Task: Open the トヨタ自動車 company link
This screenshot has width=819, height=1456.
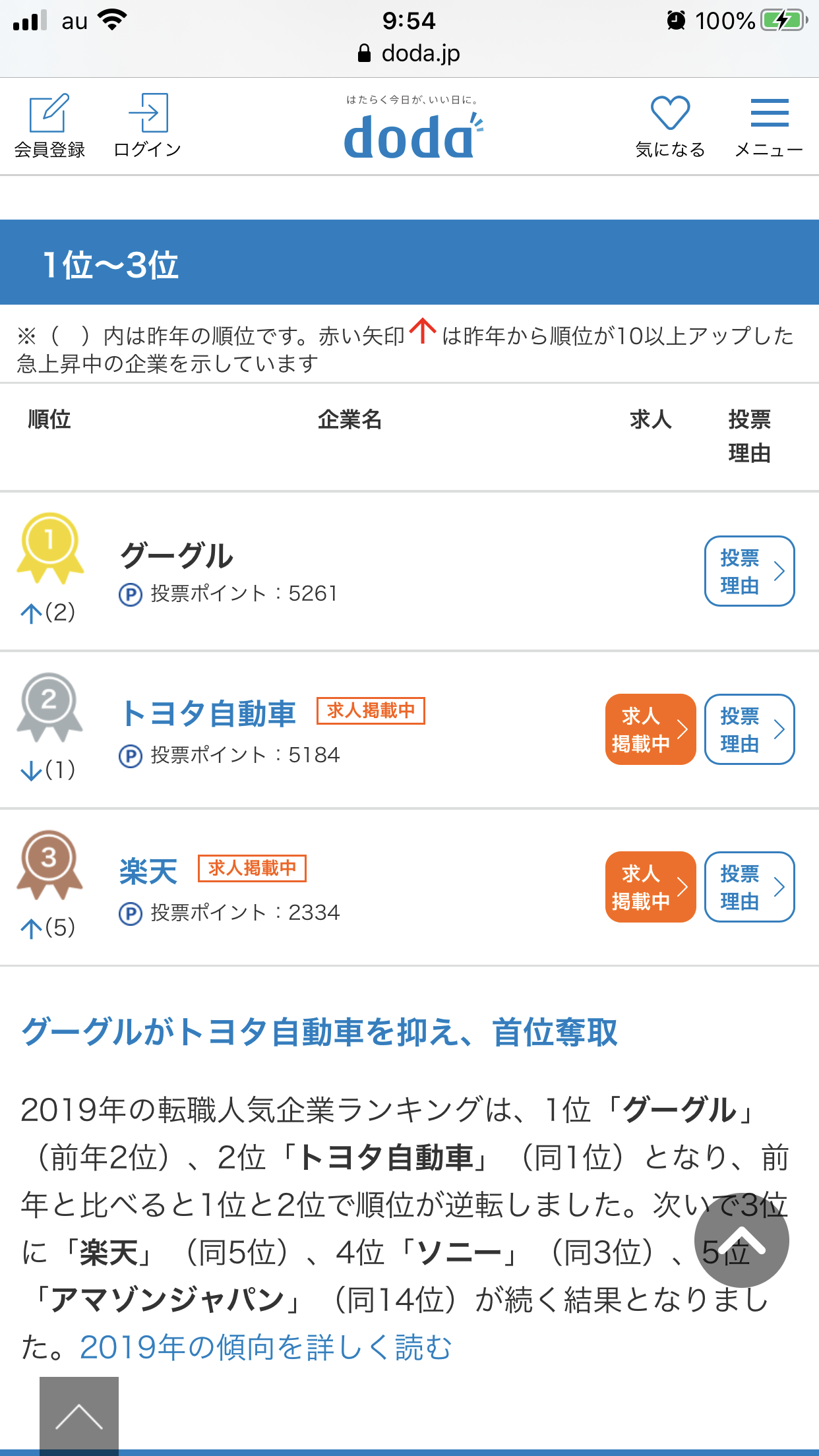Action: click(x=208, y=713)
